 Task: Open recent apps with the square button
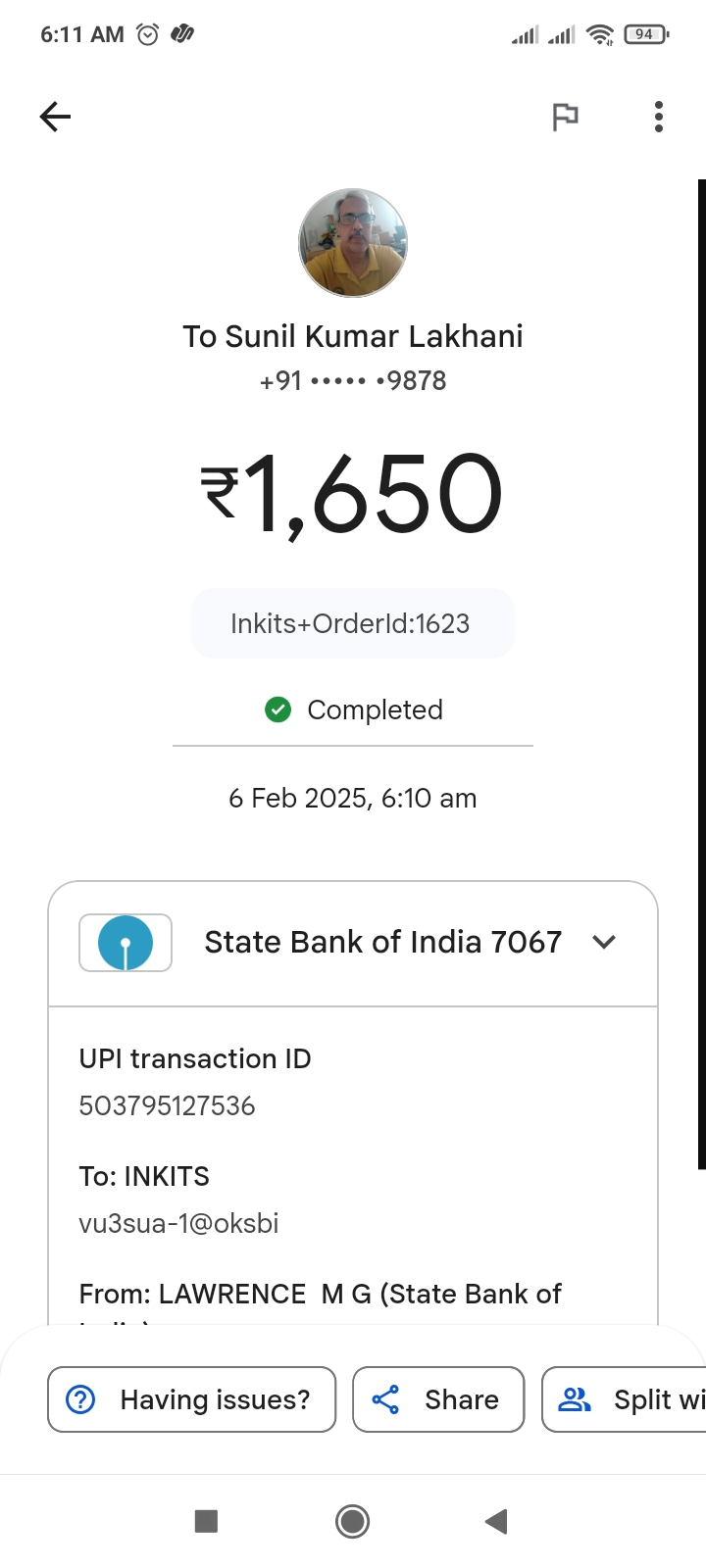[206, 1521]
